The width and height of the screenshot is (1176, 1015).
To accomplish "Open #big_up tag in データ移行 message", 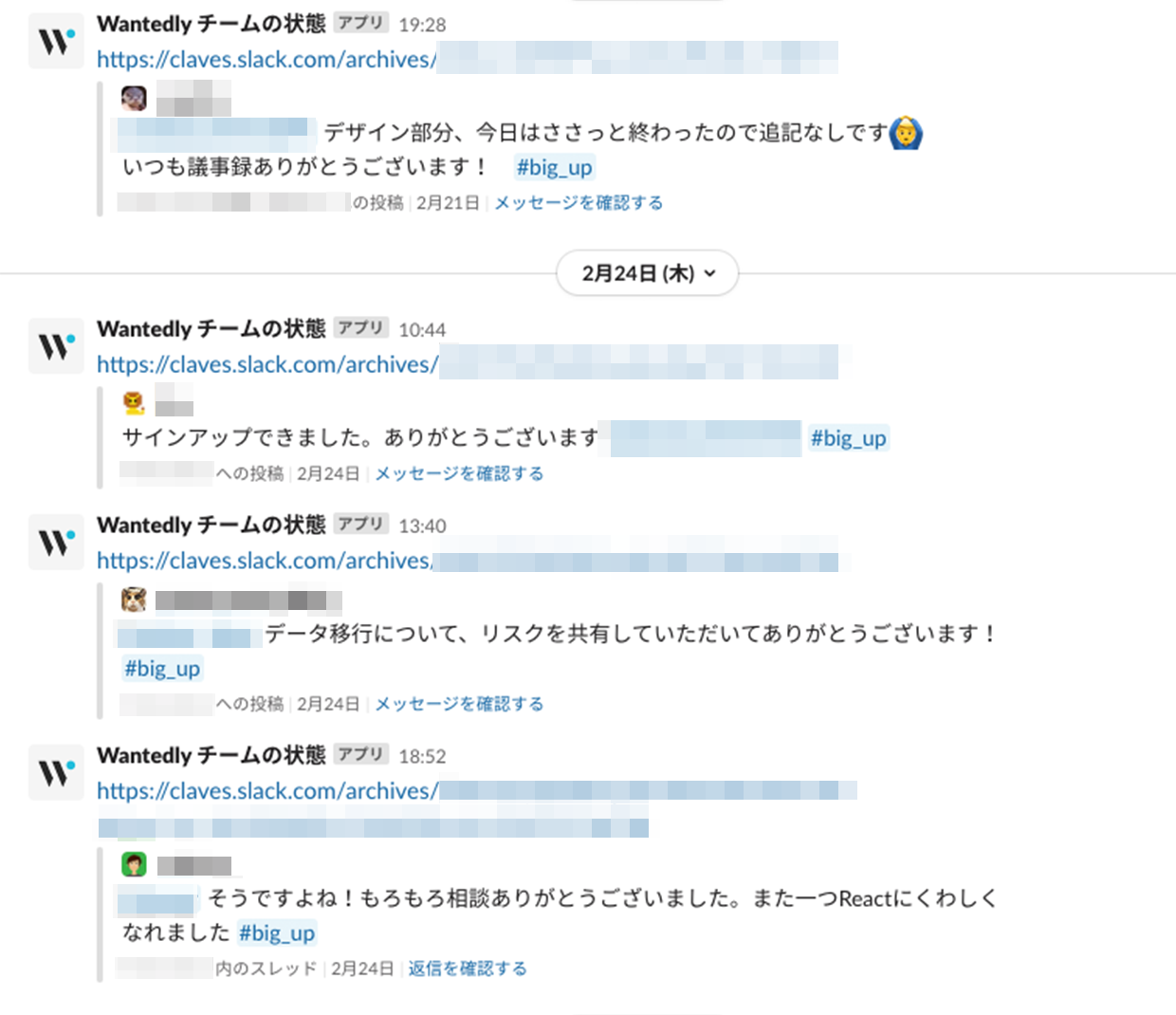I will click(162, 669).
